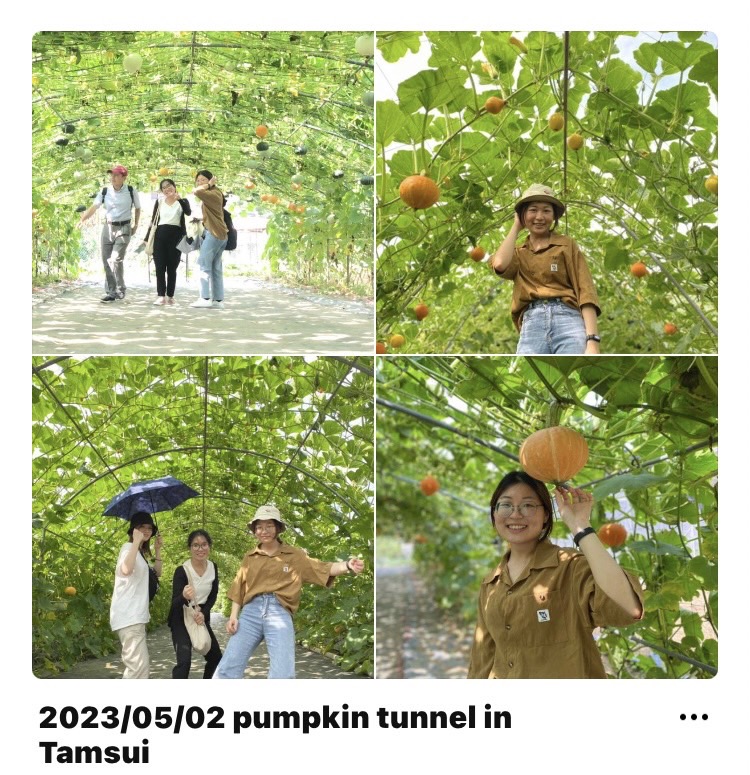
Task: Open the pumpkin tunnel pin's three-dot menu
Action: click(693, 717)
